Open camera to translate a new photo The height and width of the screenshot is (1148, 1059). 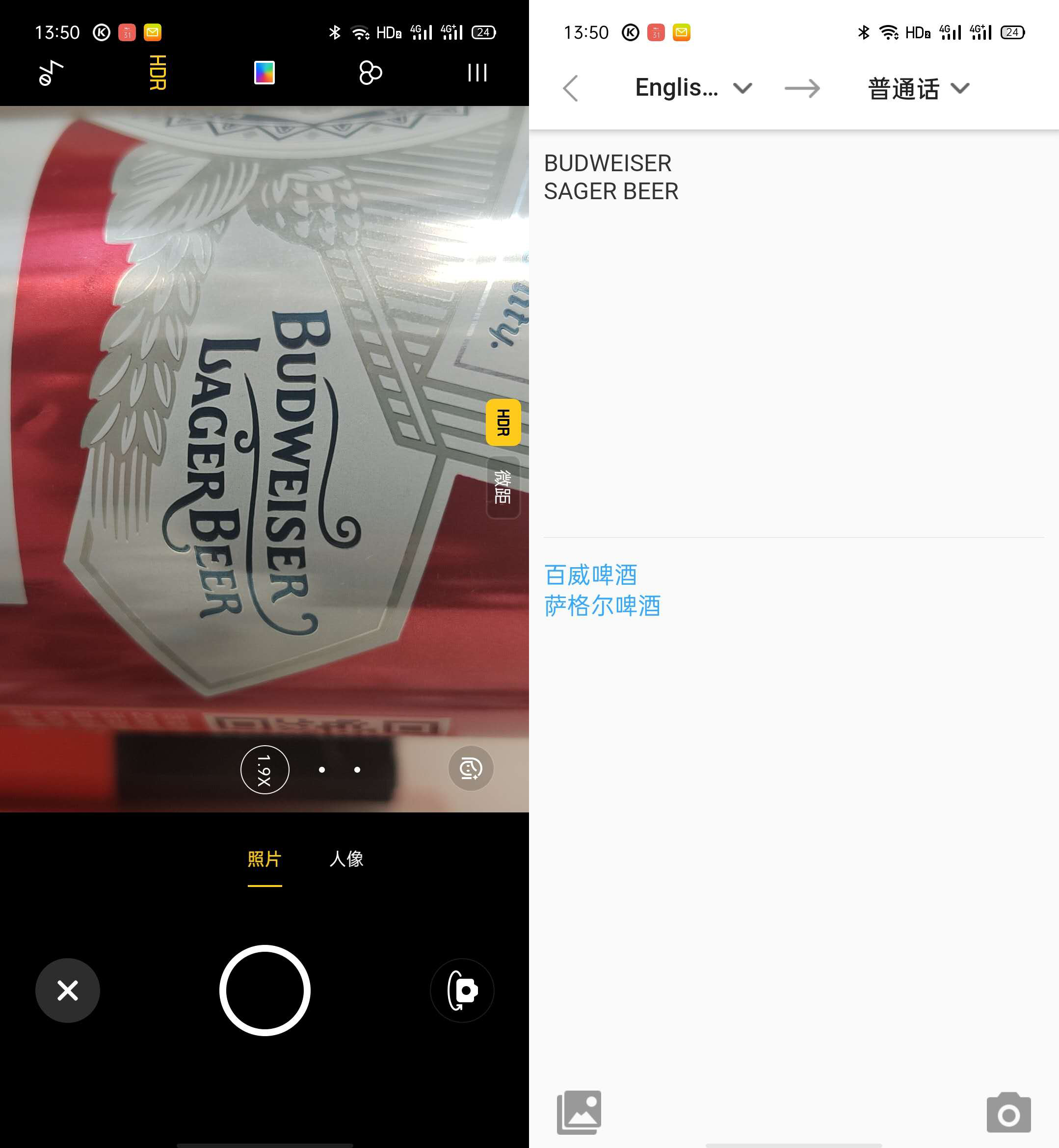tap(1008, 1112)
